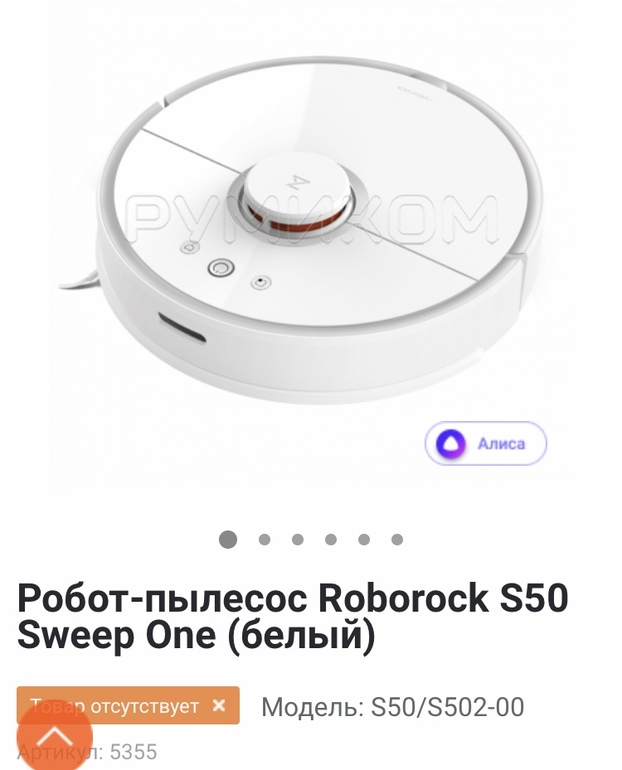Select the last page indicator dot
Screen dimensions: 622x770
[397, 539]
